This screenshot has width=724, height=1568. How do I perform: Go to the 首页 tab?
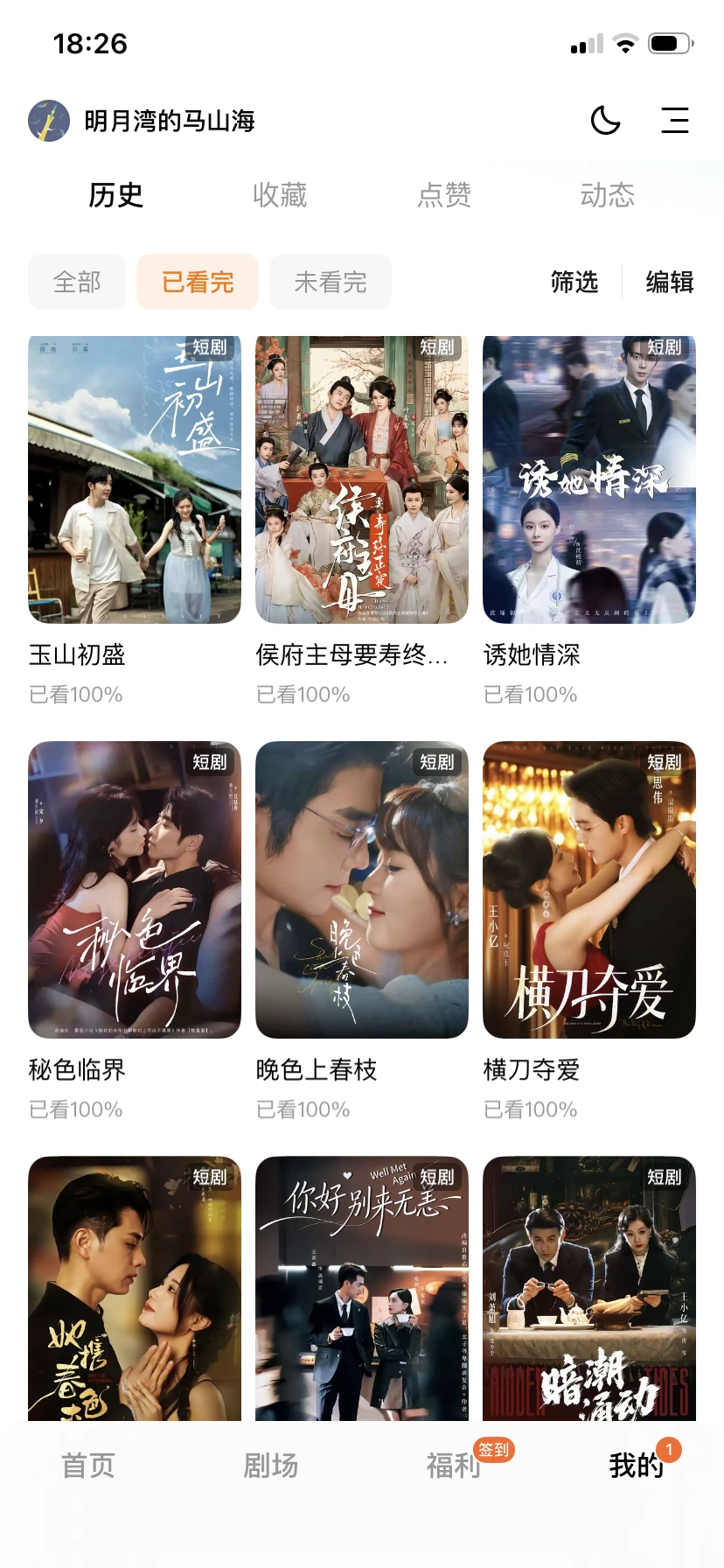[88, 1465]
